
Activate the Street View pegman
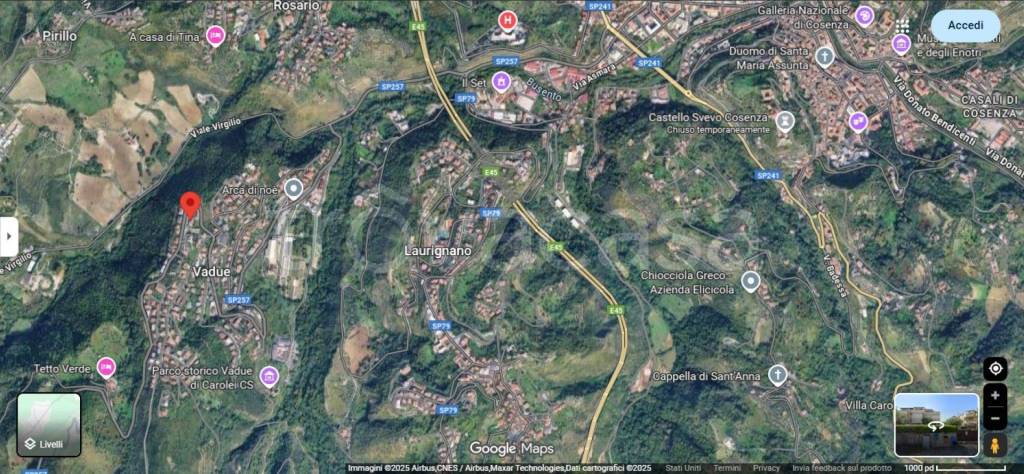[995, 445]
